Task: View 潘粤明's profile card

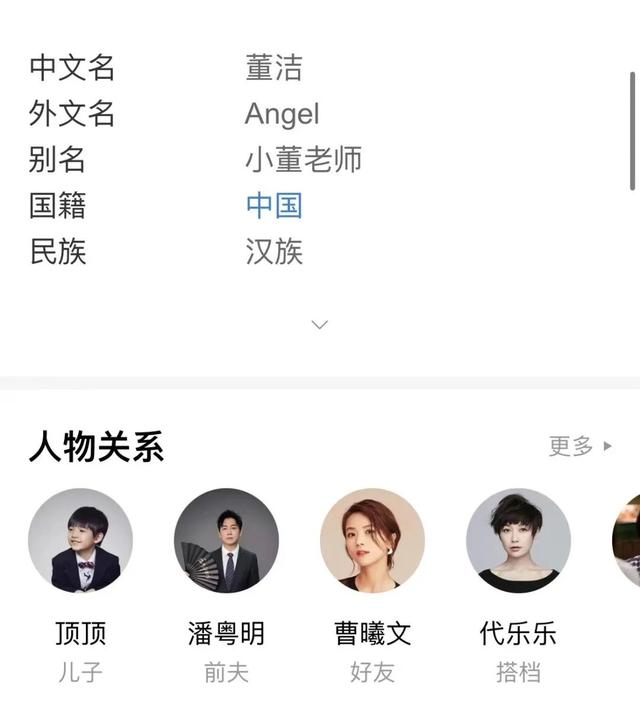Action: (x=226, y=541)
